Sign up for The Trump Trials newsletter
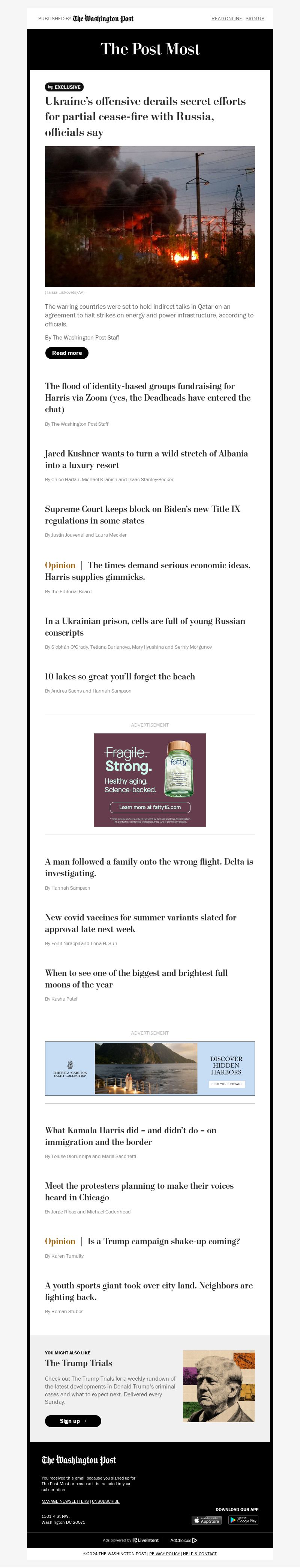 coord(73,1421)
